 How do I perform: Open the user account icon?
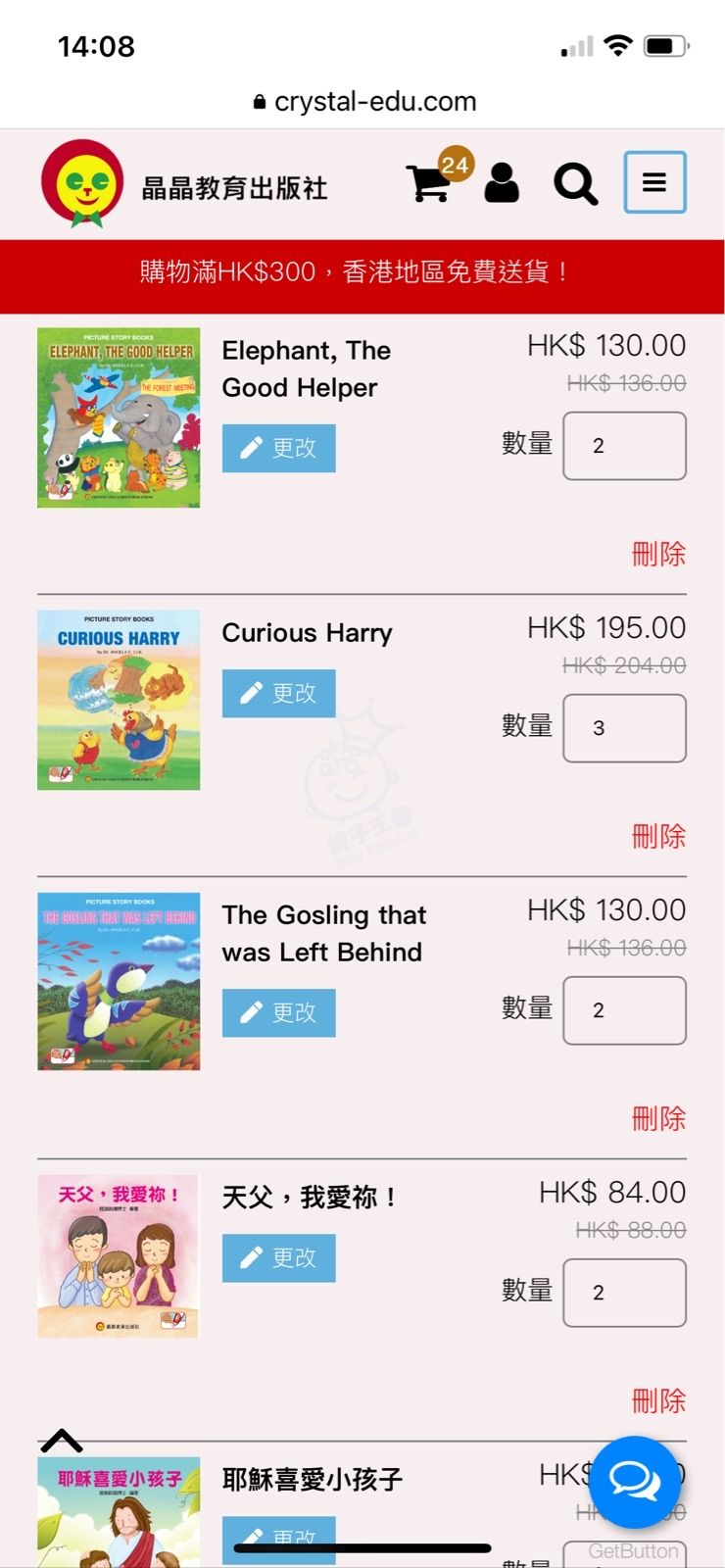(502, 182)
